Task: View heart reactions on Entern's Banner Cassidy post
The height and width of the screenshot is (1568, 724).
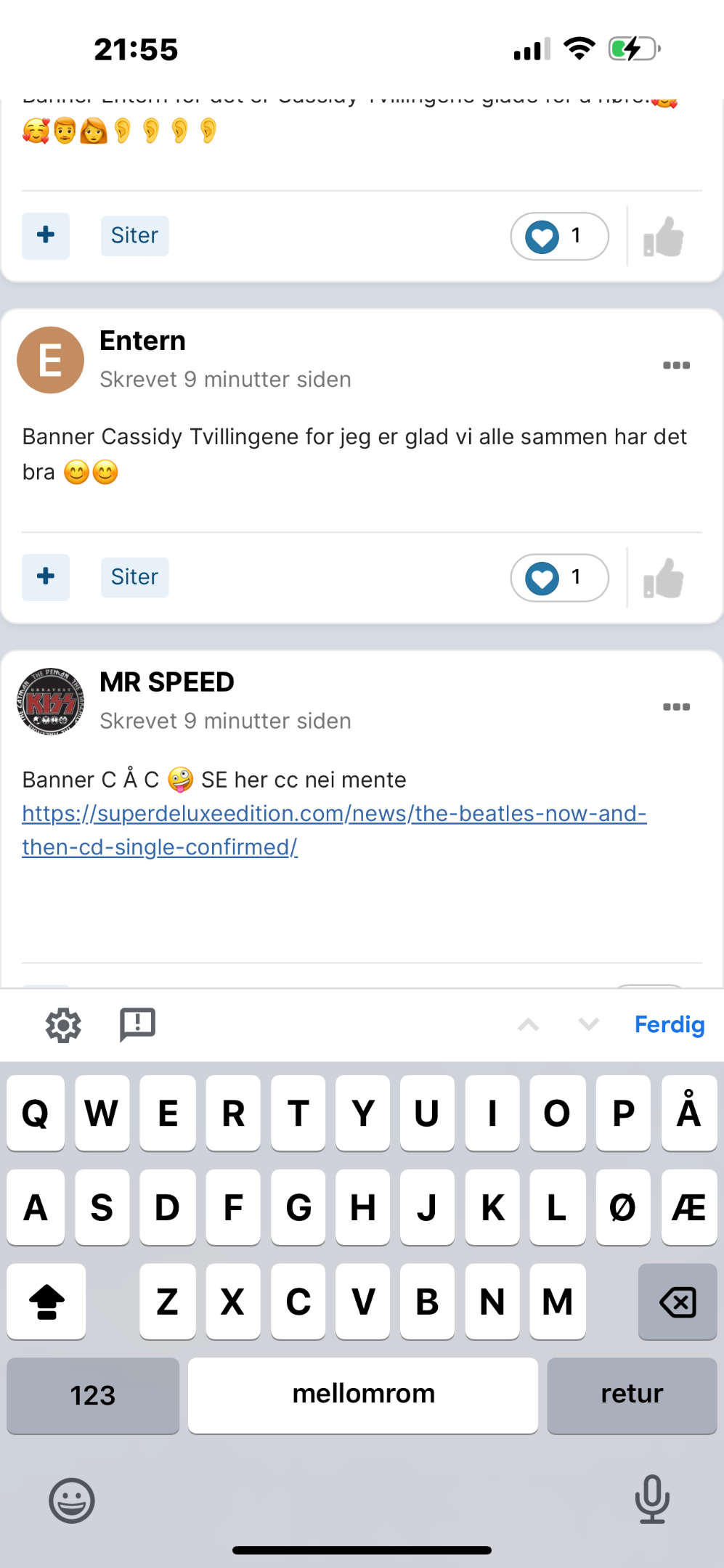Action: 559,578
